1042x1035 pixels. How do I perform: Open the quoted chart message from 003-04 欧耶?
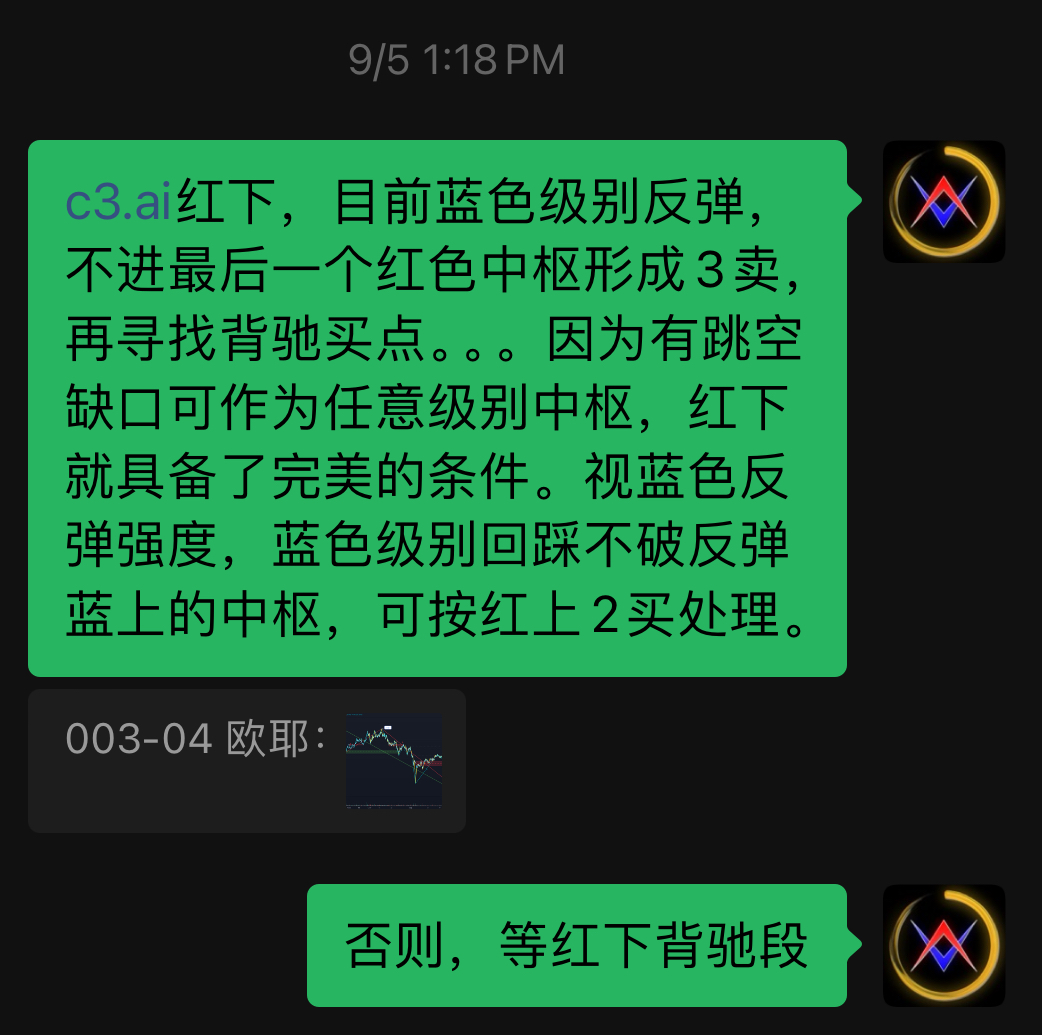[393, 761]
